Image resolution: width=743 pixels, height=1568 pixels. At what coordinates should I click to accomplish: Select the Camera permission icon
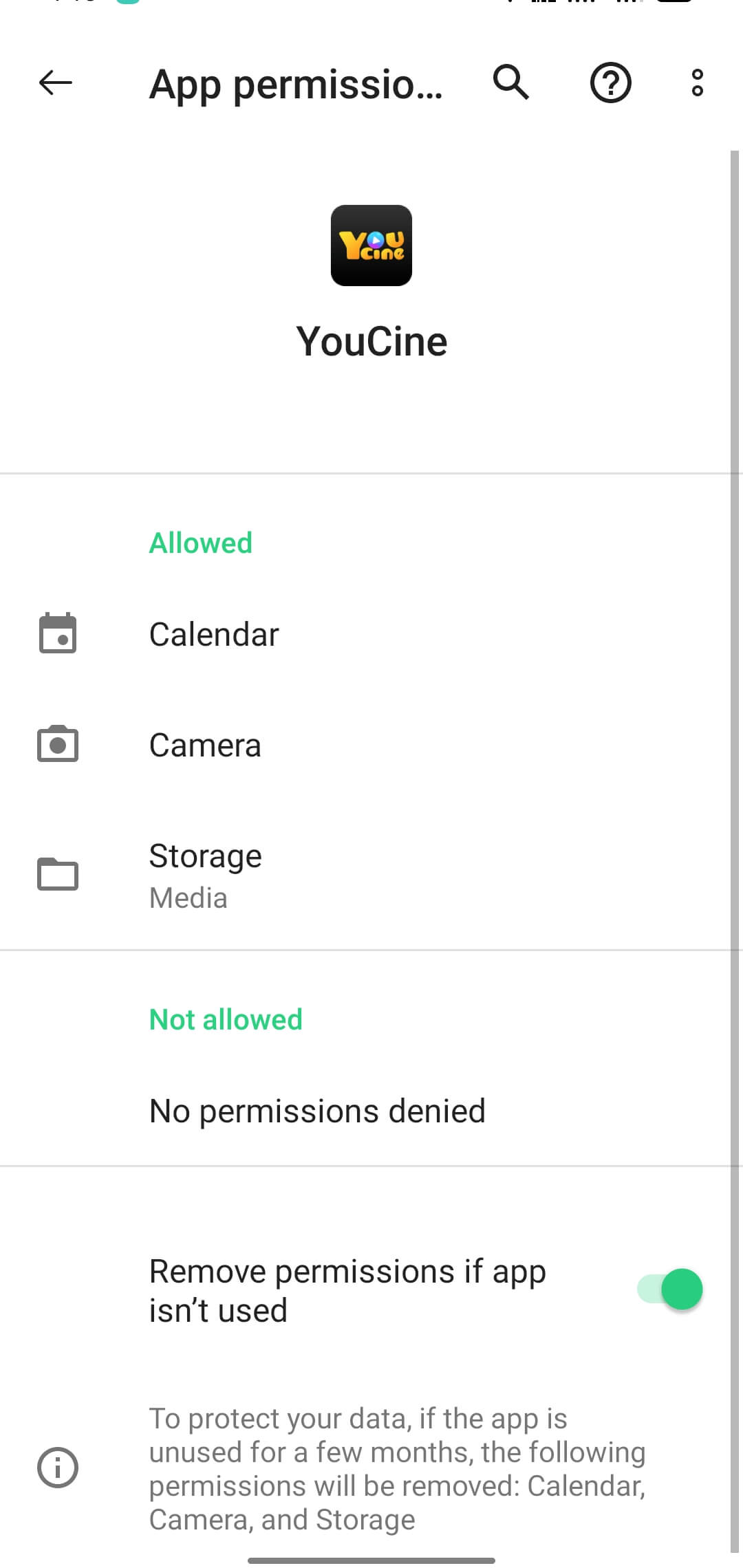tap(58, 744)
